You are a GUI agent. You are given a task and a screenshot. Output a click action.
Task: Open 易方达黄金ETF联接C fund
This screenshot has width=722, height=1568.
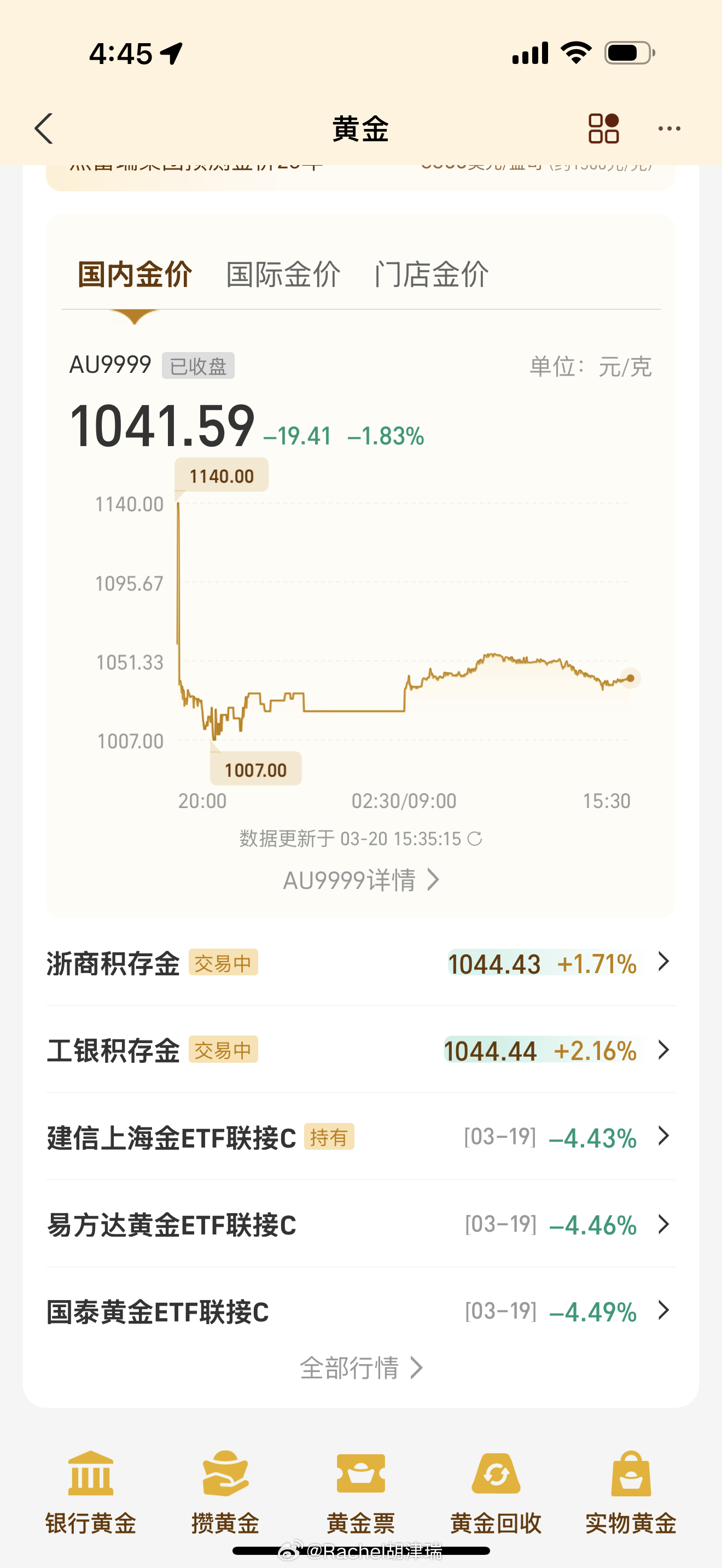[x=360, y=1224]
